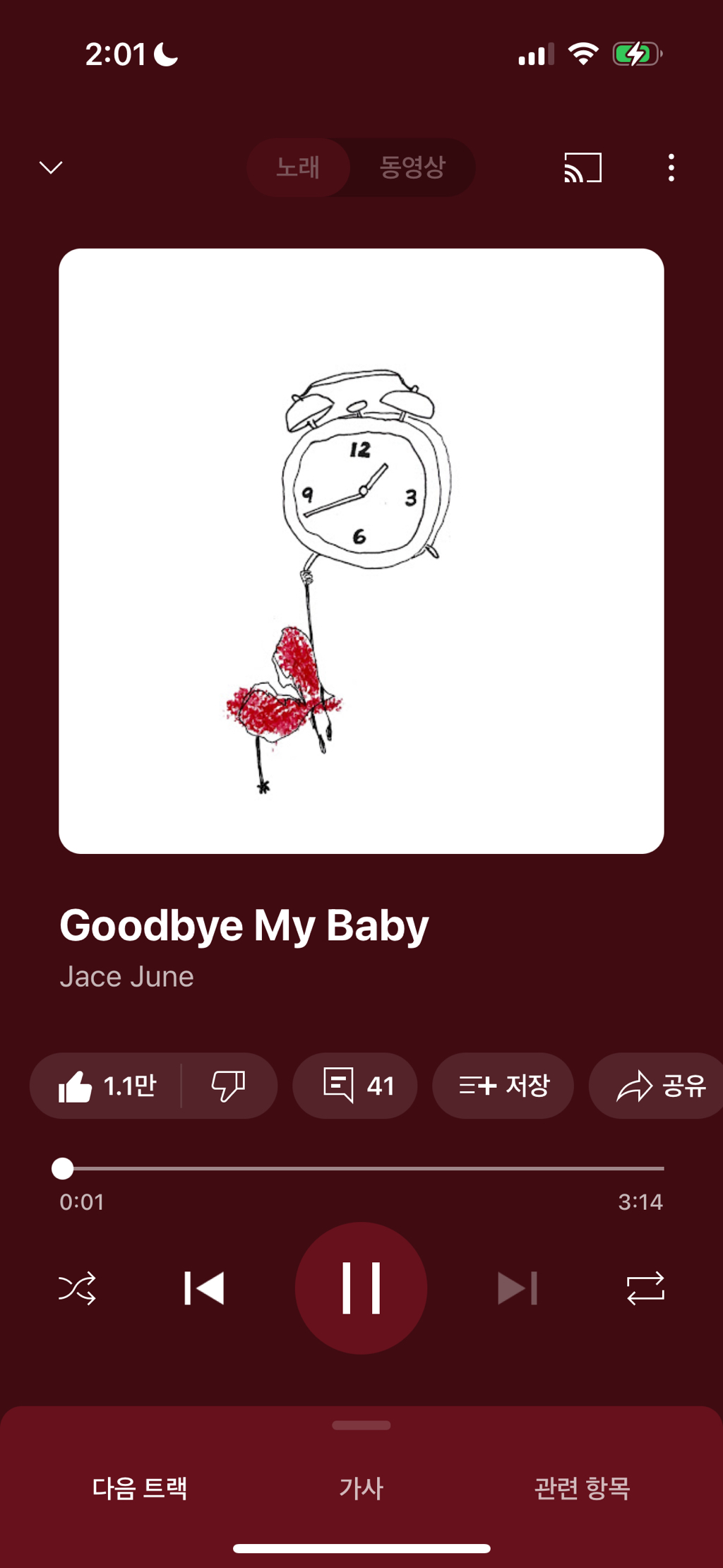723x1568 pixels.
Task: Tap the Cast icon to stream to device
Action: 575,168
